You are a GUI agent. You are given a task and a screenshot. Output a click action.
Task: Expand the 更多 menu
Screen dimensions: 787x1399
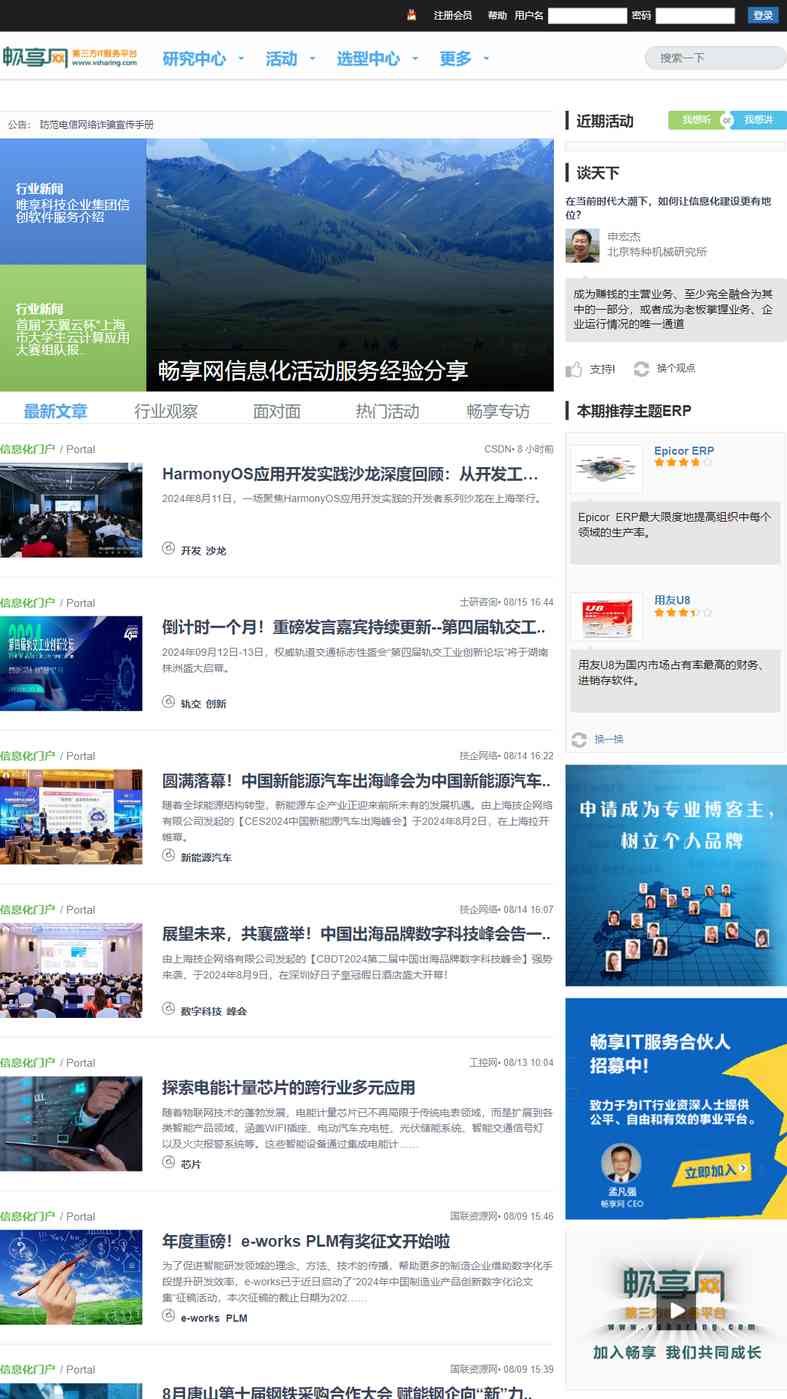coord(464,59)
